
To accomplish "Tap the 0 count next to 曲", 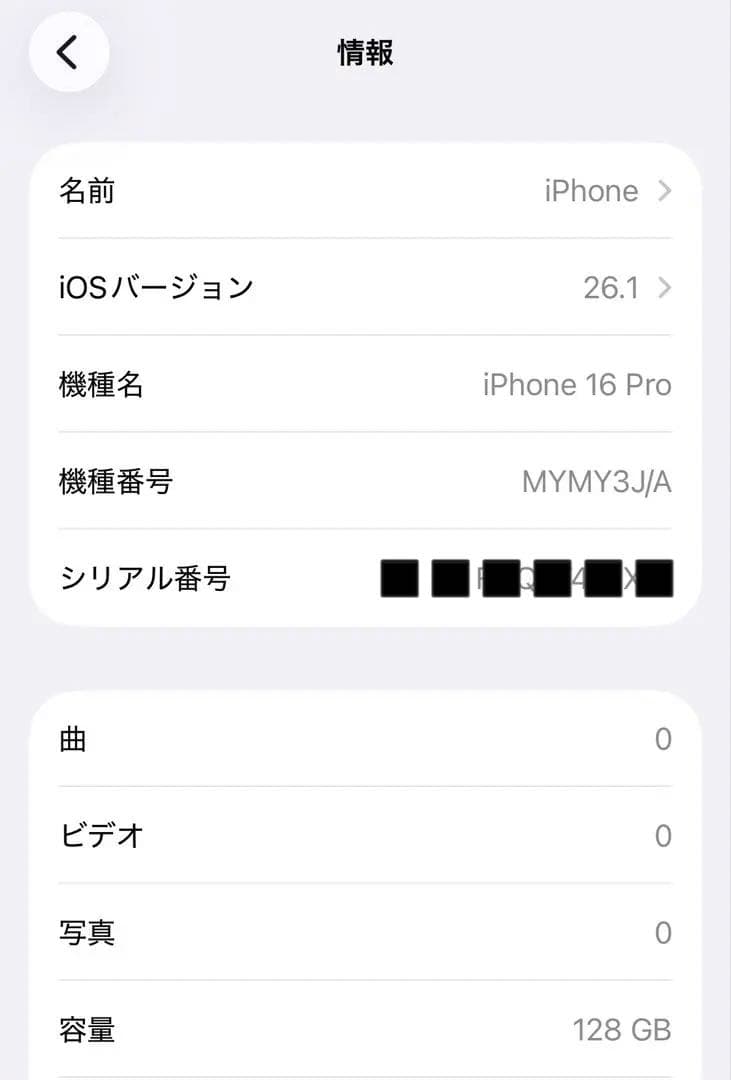I will [x=662, y=738].
